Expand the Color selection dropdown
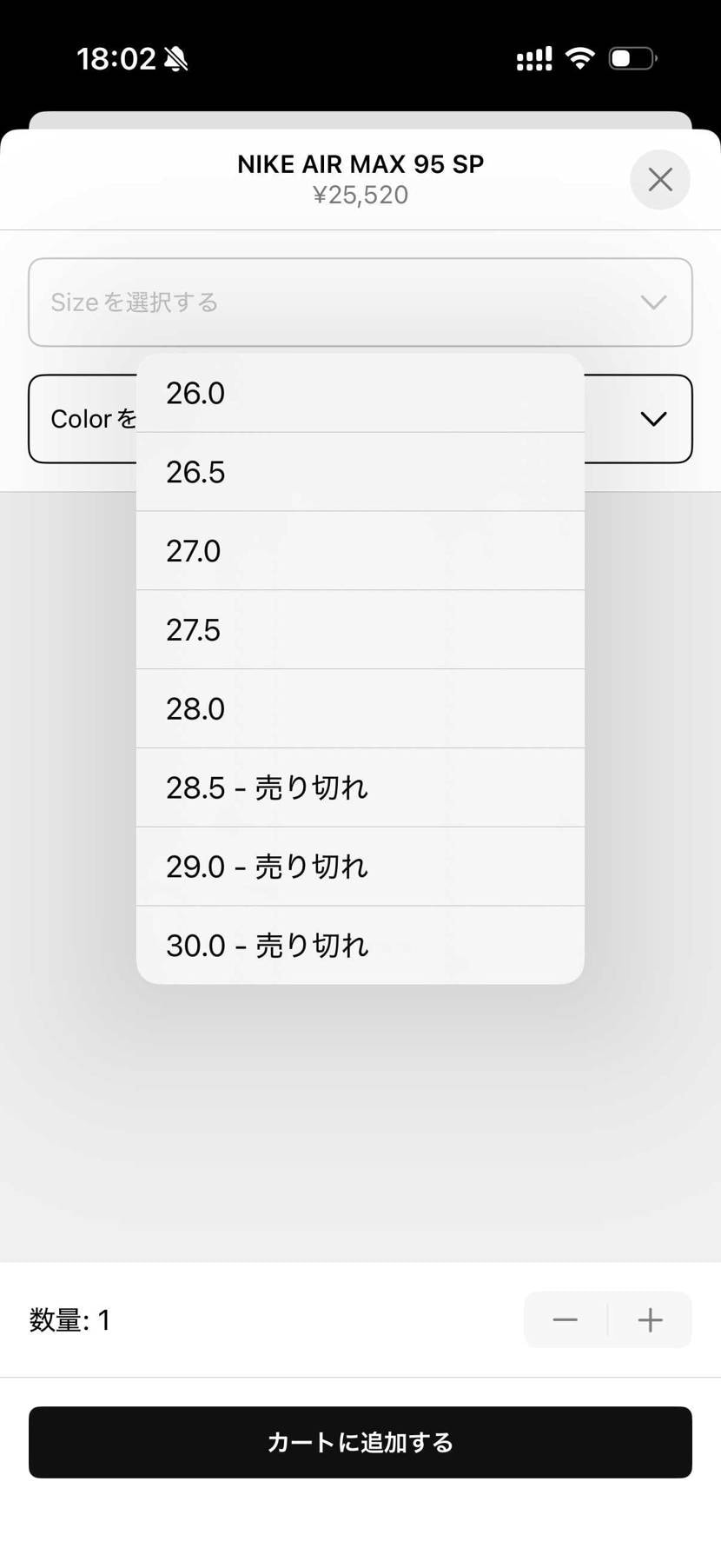 click(653, 418)
